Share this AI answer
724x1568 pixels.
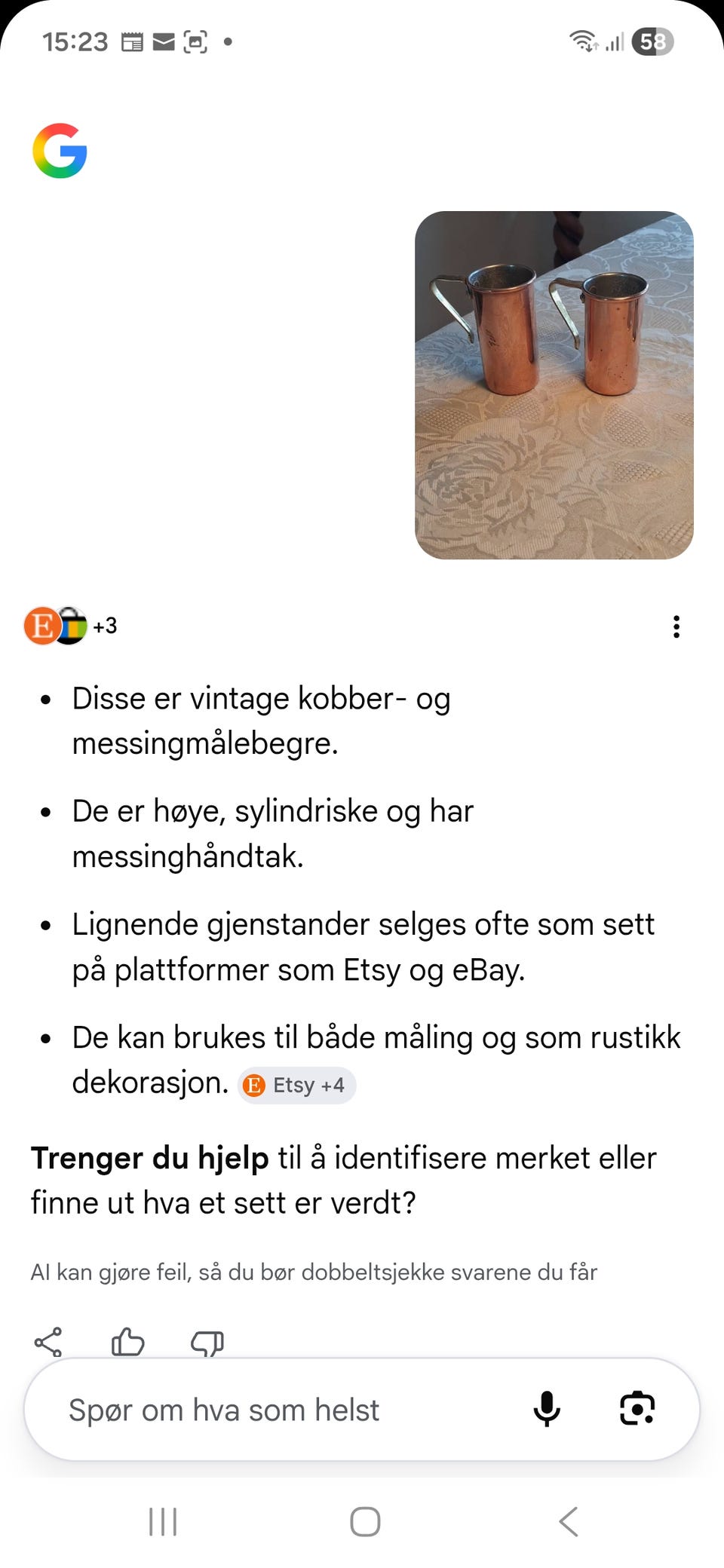[48, 1342]
